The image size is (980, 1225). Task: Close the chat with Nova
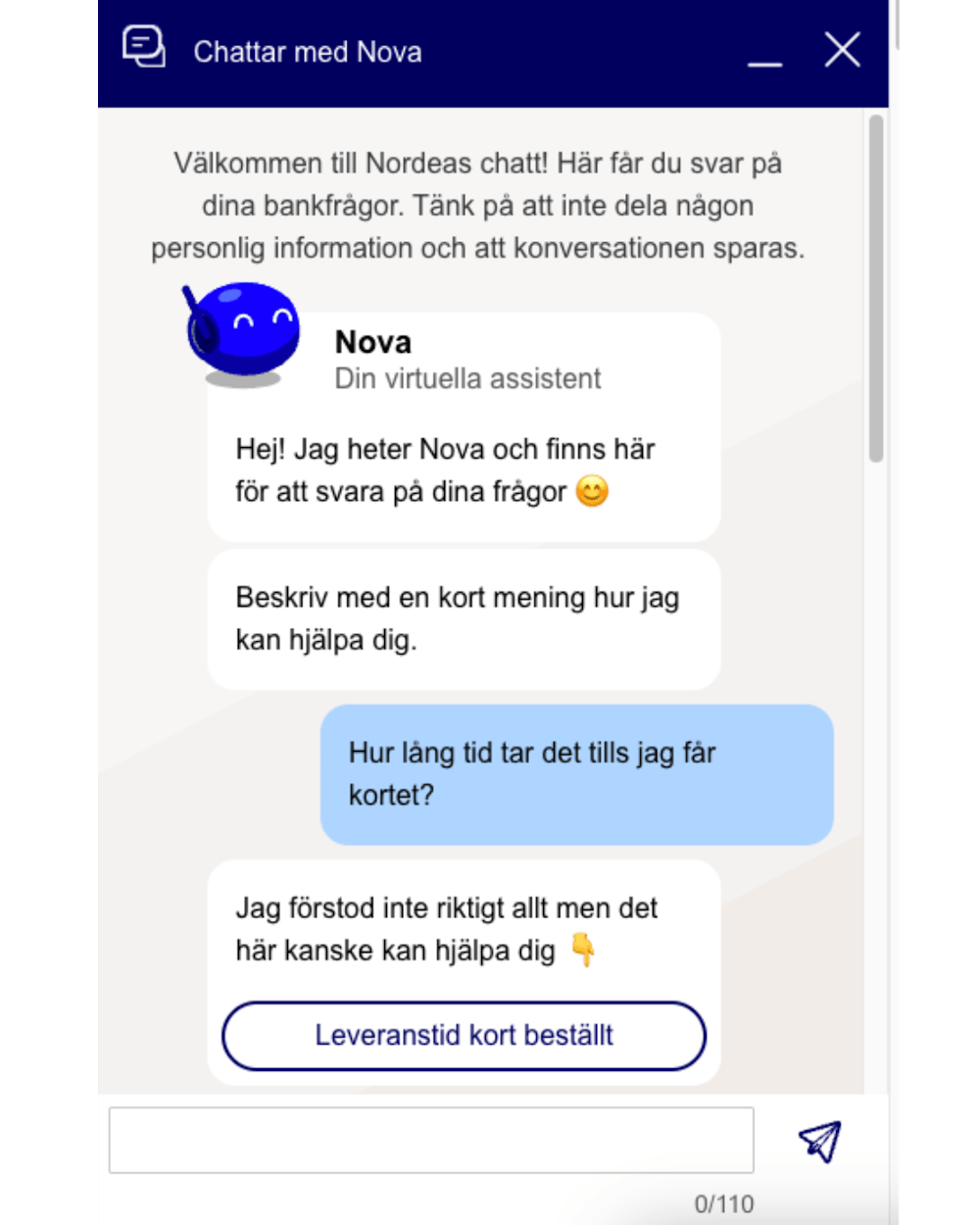[x=842, y=50]
